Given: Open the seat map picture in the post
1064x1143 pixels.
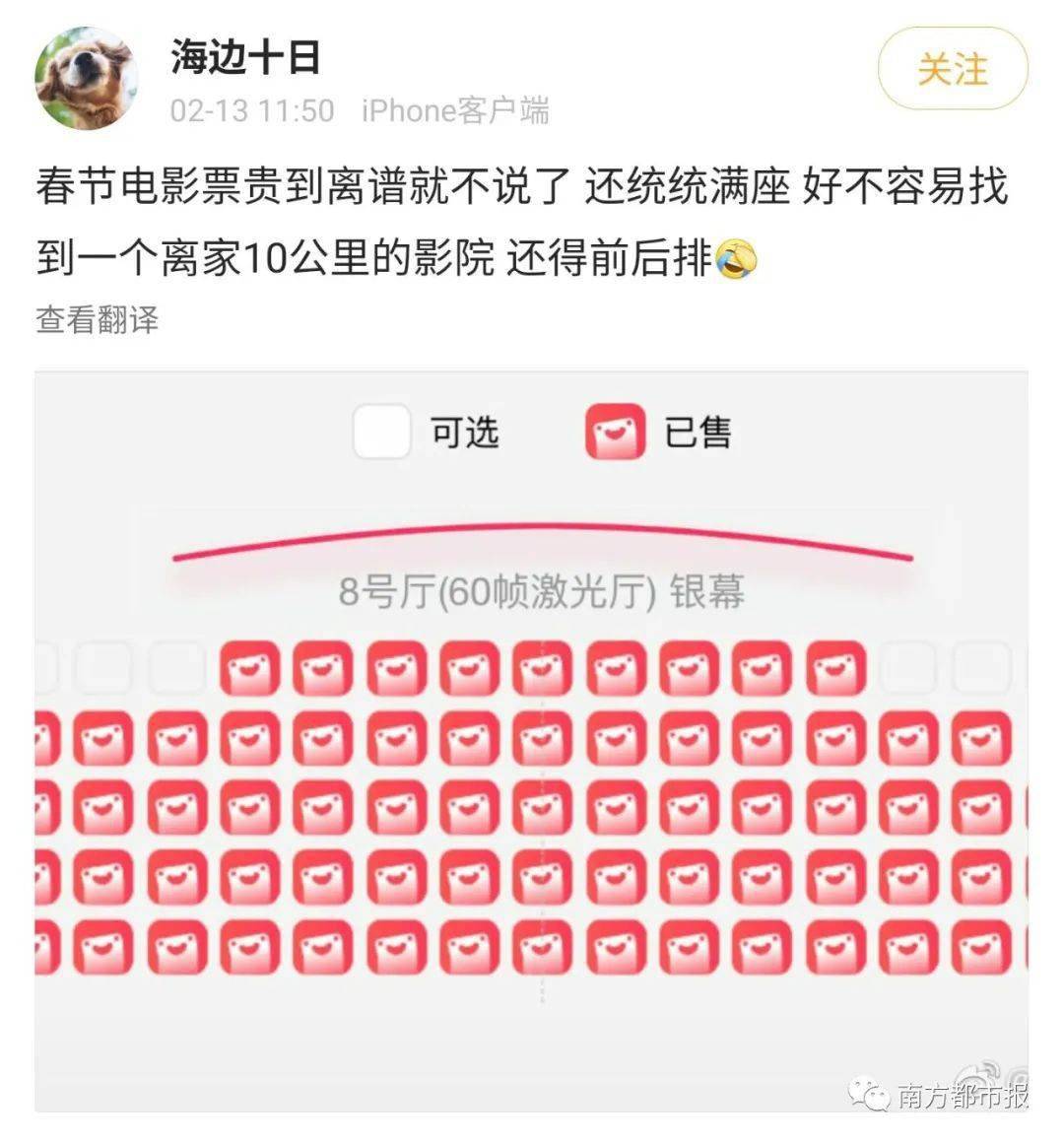Looking at the screenshot, I should click(x=532, y=739).
